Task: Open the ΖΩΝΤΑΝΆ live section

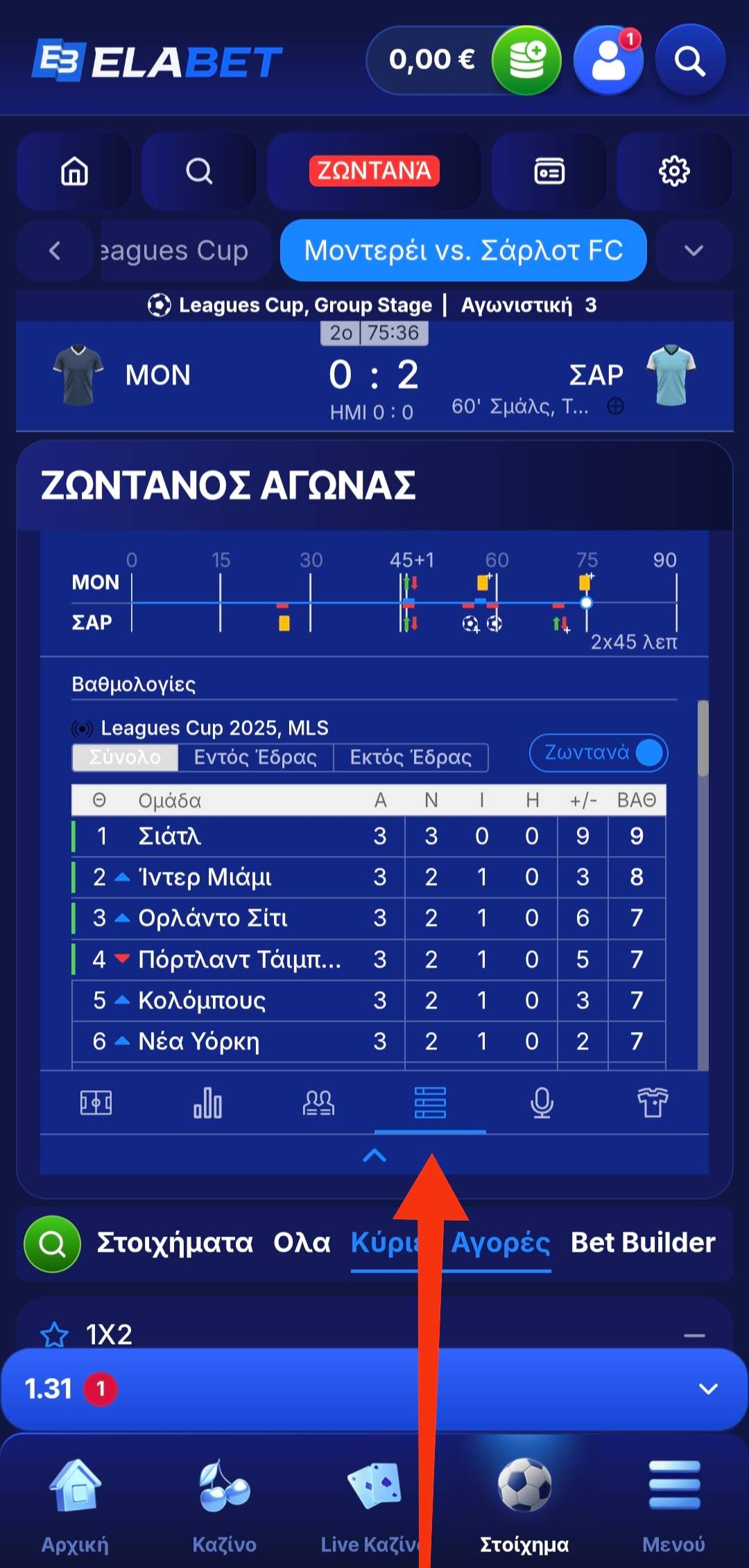Action: click(374, 171)
